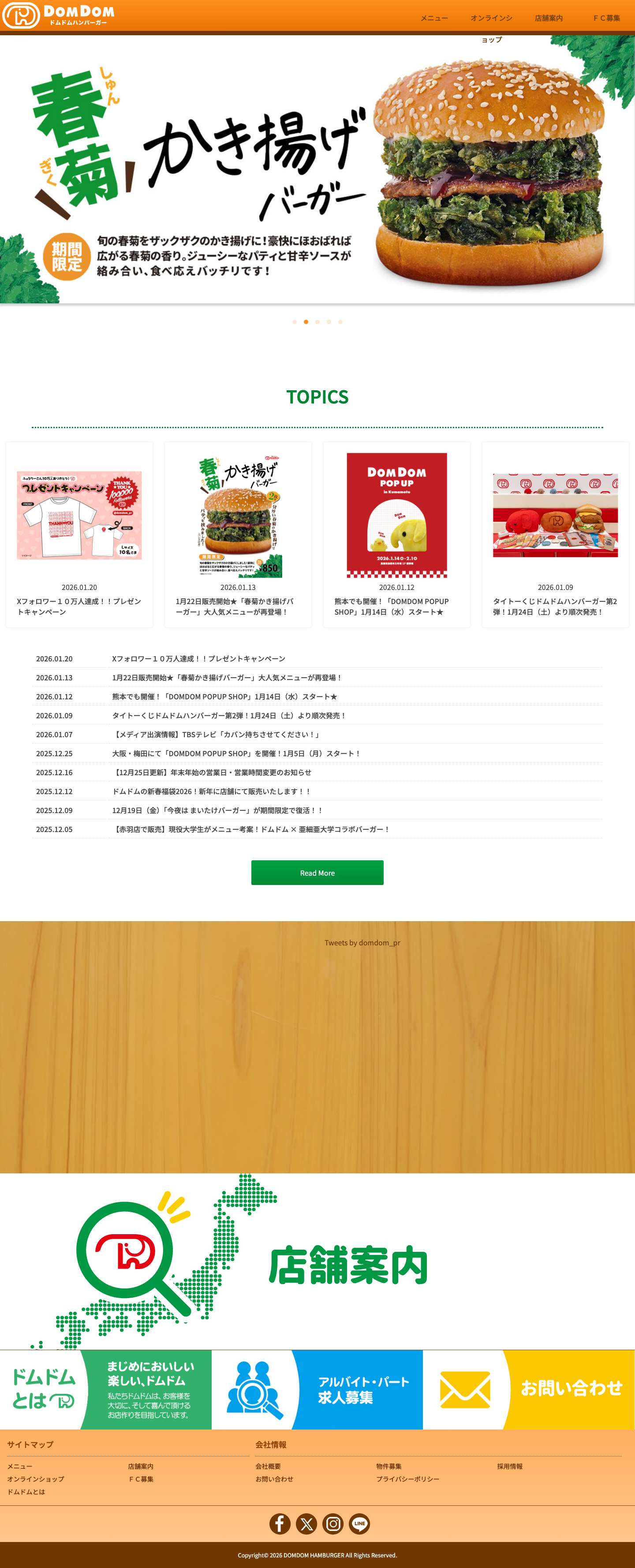
Task: Expand the オンラインショップ nav entry
Action: pyautogui.click(x=491, y=18)
